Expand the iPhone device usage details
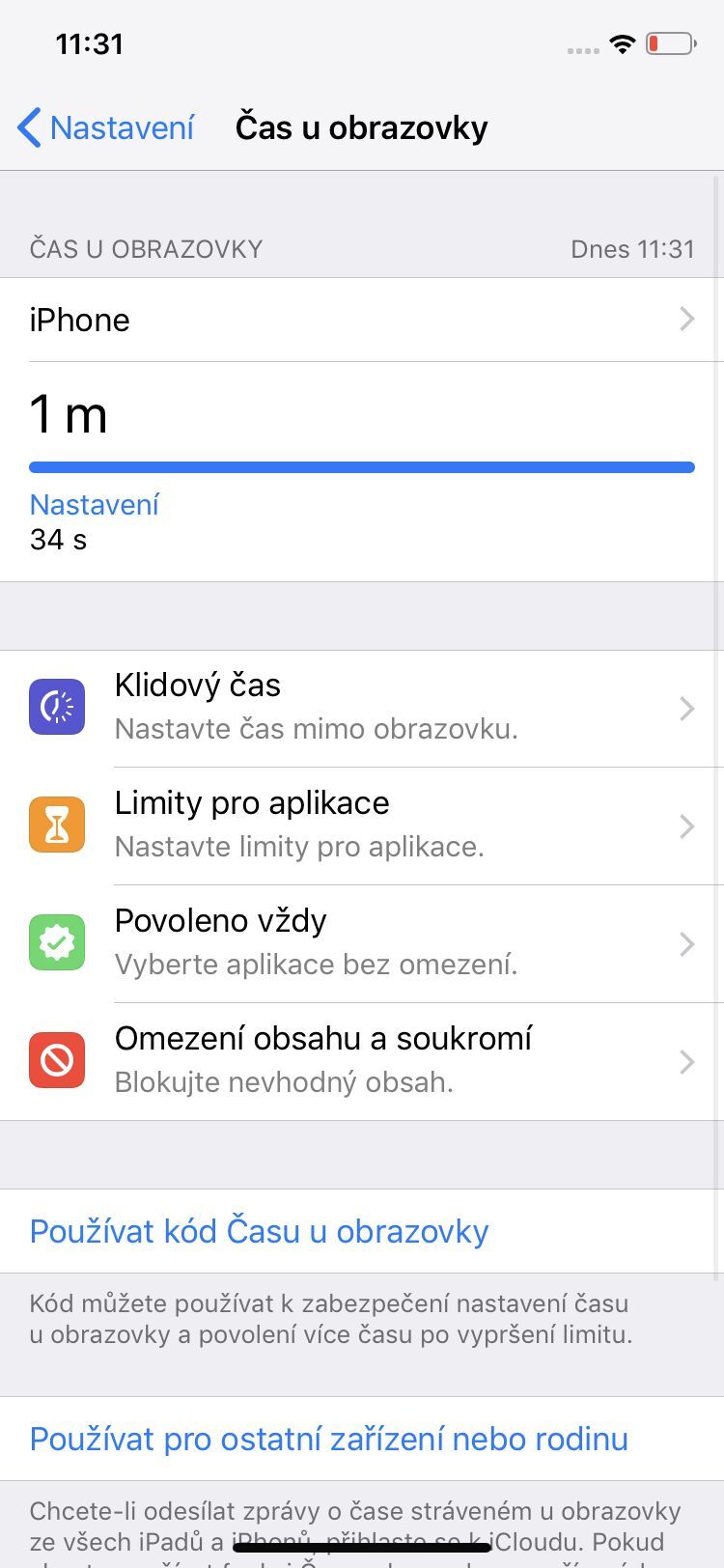This screenshot has height=1568, width=724. click(362, 320)
